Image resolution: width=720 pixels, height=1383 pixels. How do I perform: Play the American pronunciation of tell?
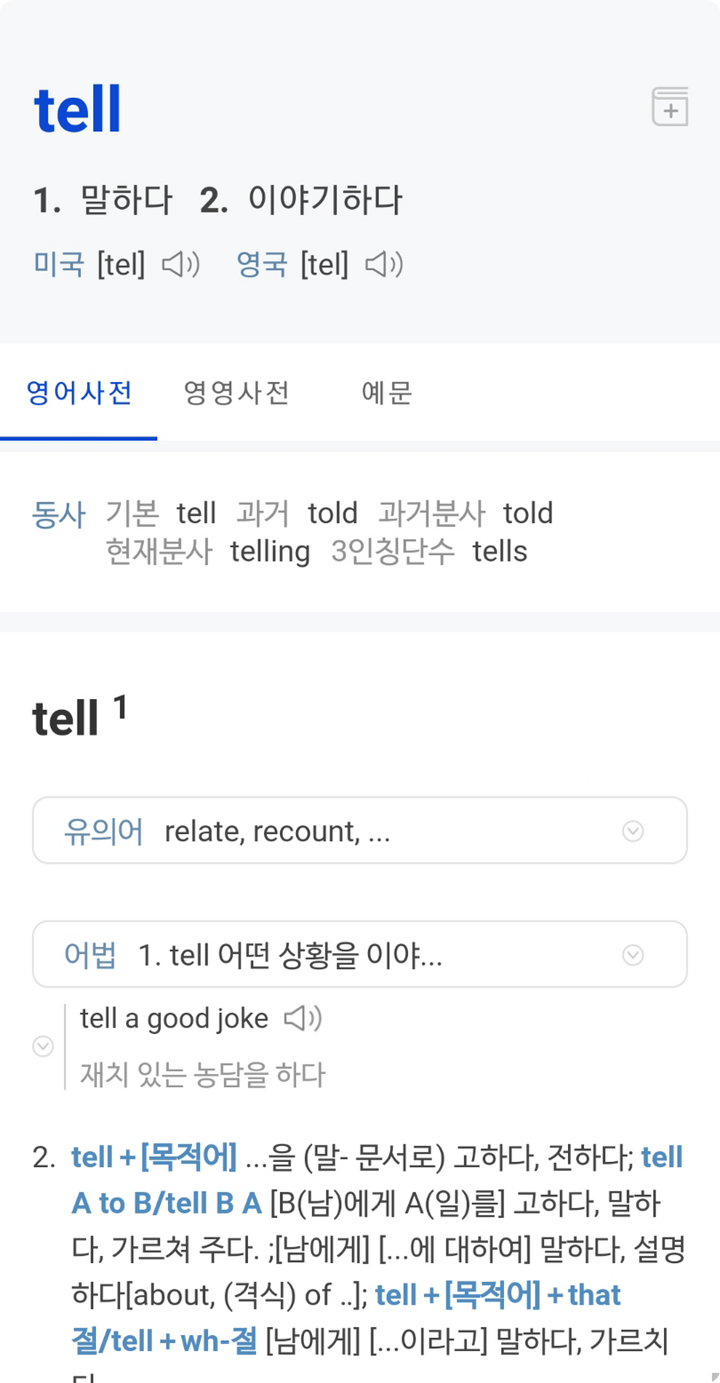pos(181,265)
